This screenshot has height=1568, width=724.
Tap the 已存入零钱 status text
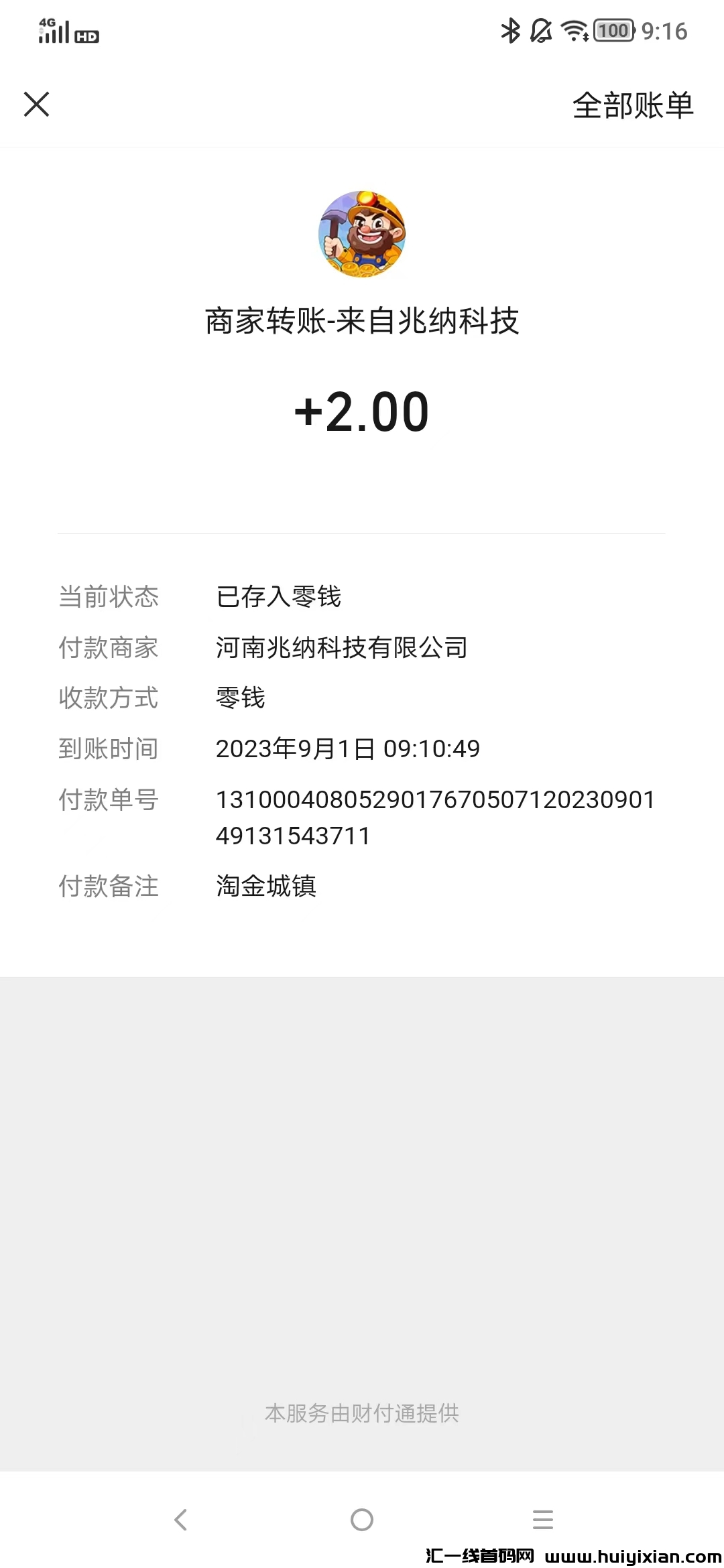tap(279, 597)
